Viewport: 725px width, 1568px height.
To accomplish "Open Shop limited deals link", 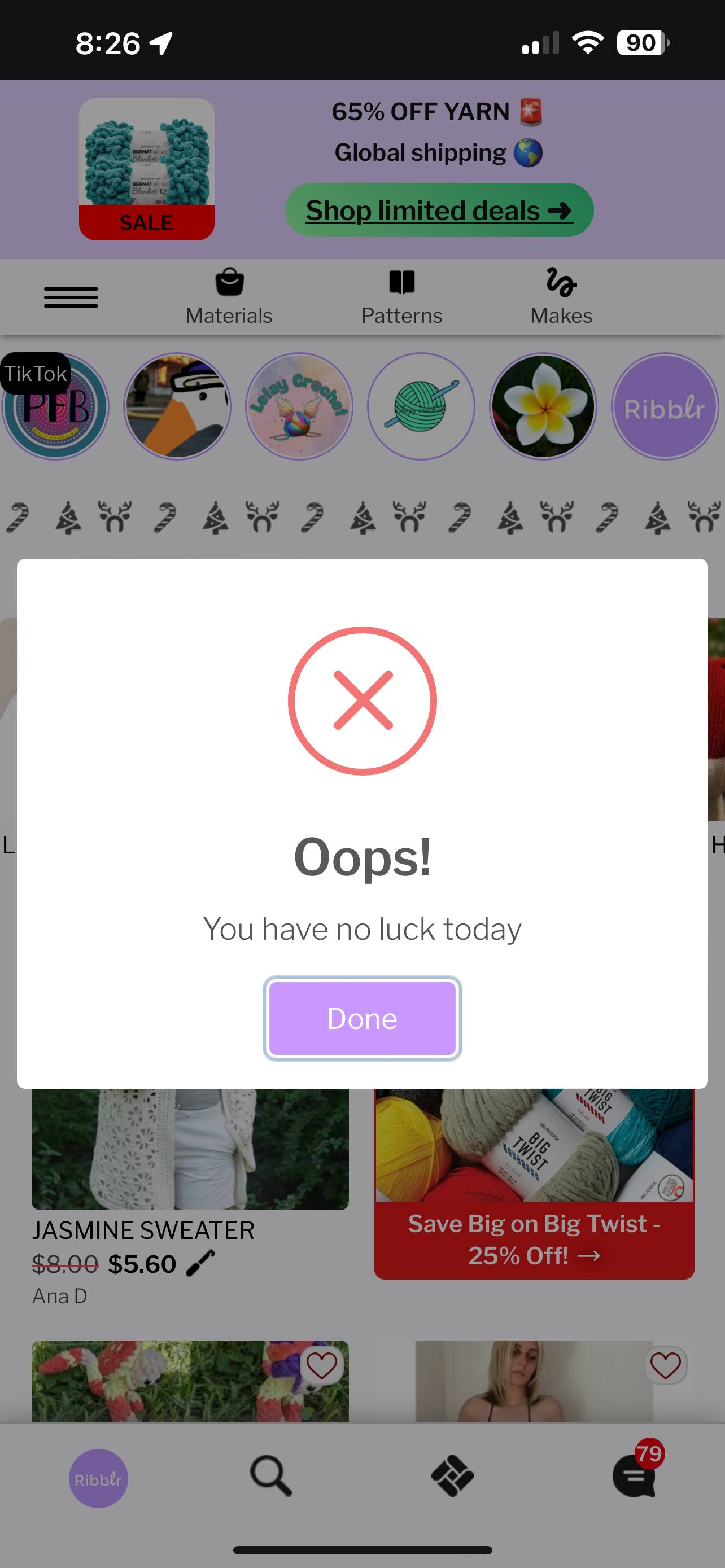I will [439, 210].
